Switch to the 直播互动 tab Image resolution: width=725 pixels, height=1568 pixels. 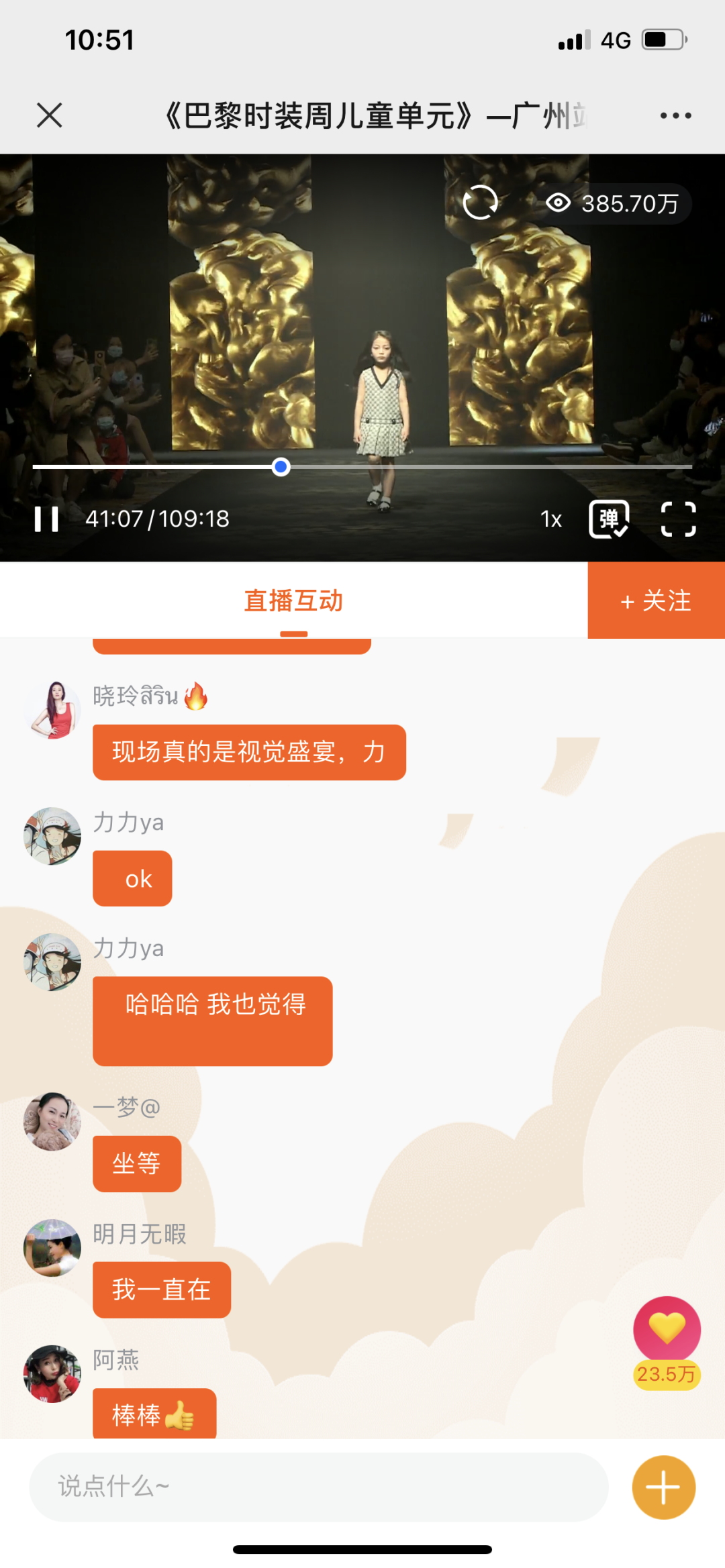click(x=294, y=601)
